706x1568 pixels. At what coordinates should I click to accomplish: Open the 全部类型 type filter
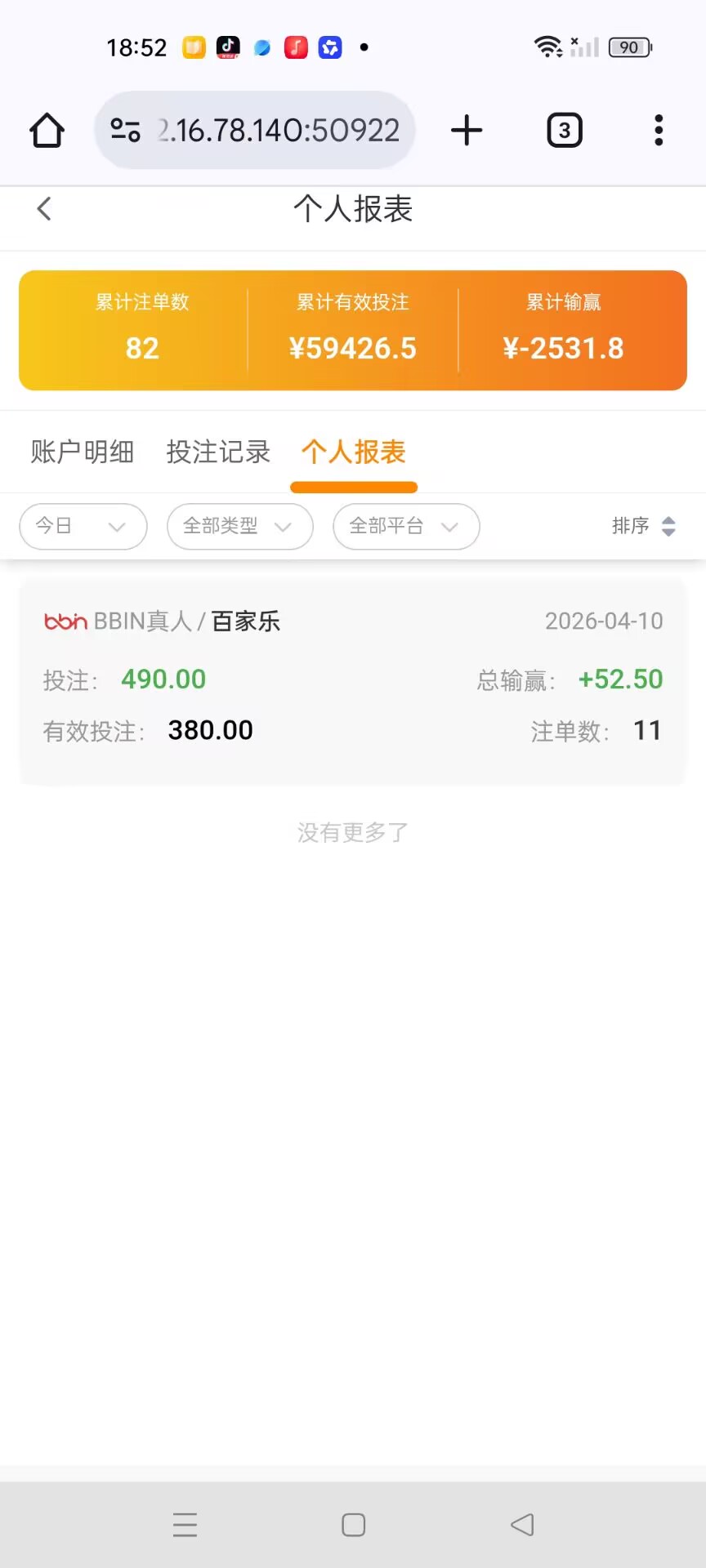click(x=239, y=527)
